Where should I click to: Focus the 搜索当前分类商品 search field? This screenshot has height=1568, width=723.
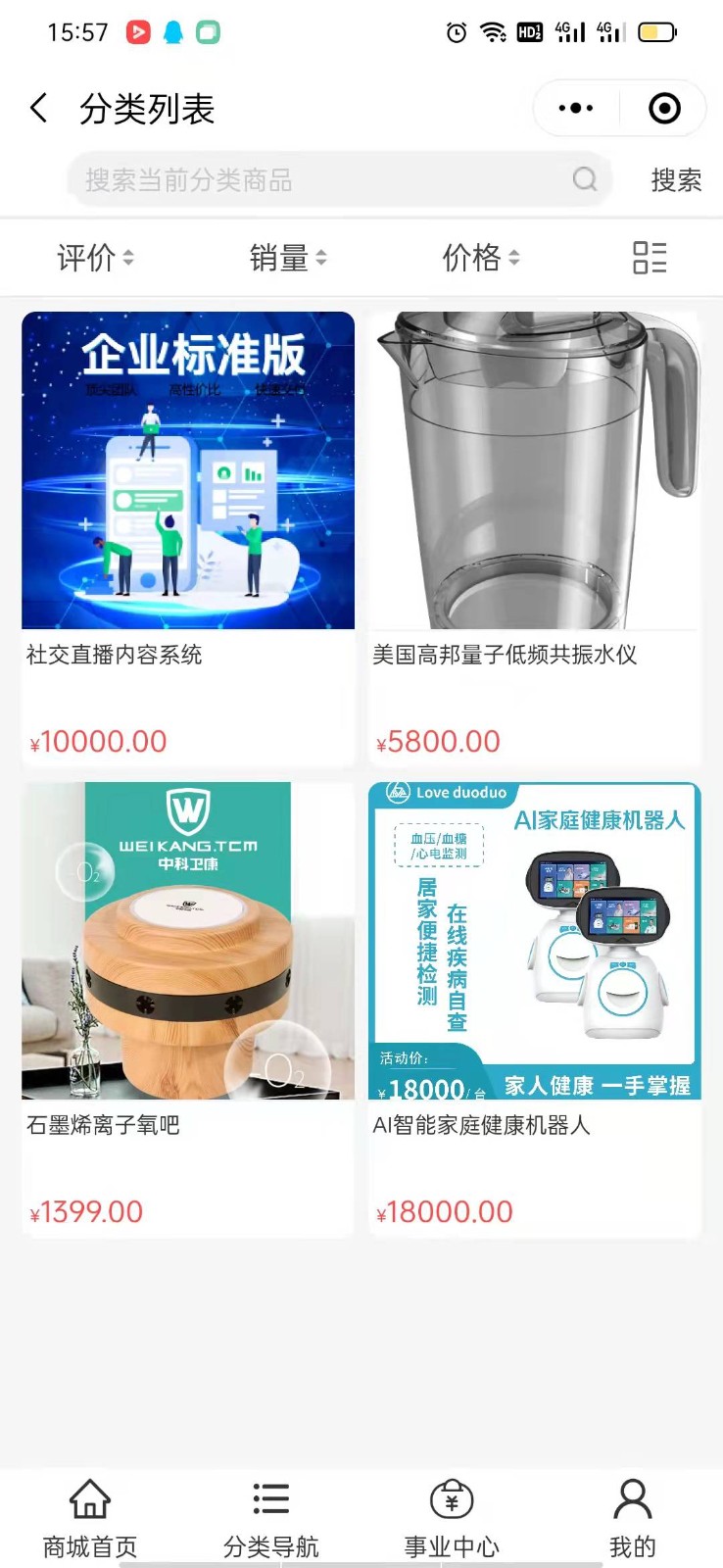point(323,180)
